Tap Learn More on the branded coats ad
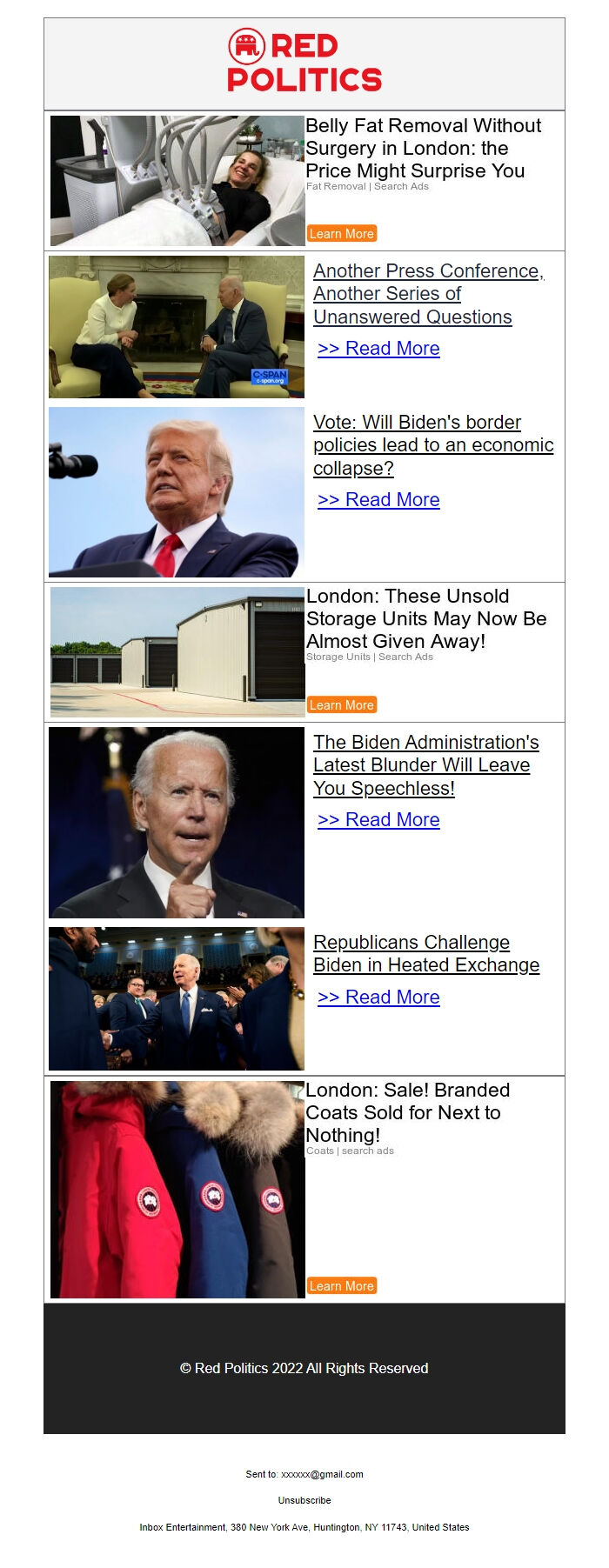This screenshot has height=1568, width=609. (341, 1286)
